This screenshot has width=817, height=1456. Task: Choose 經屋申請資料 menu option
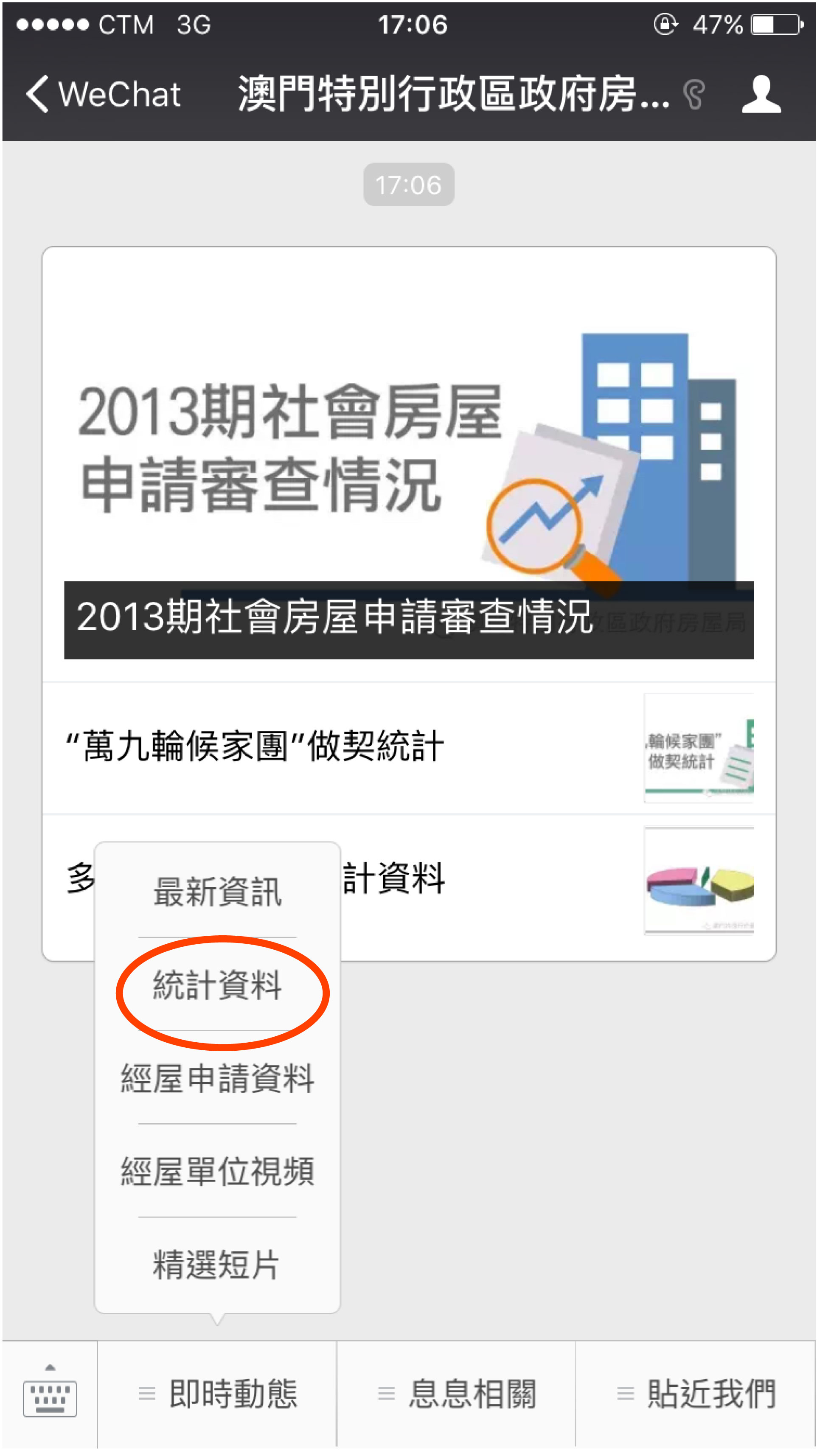point(217,1078)
